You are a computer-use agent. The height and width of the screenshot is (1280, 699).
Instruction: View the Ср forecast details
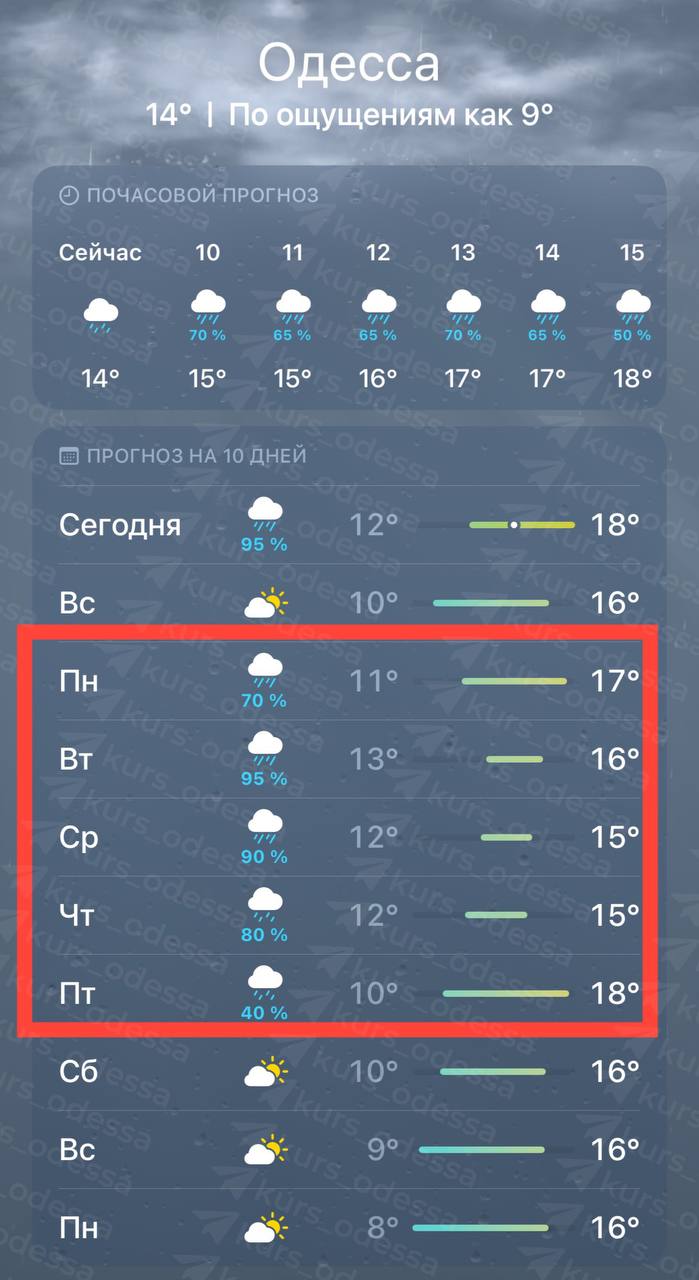pyautogui.click(x=349, y=838)
